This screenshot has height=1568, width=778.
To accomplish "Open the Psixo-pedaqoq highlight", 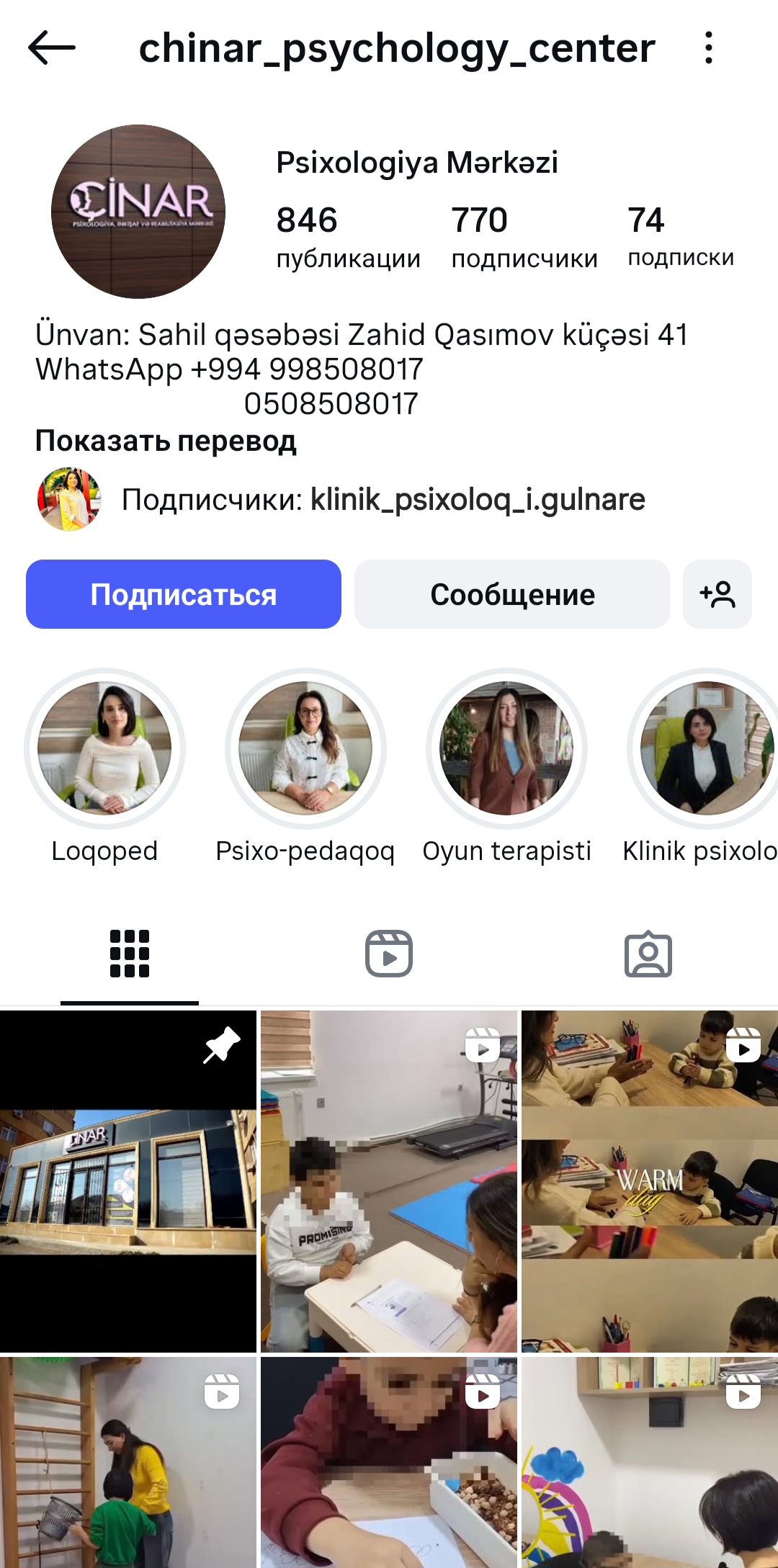I will (305, 749).
